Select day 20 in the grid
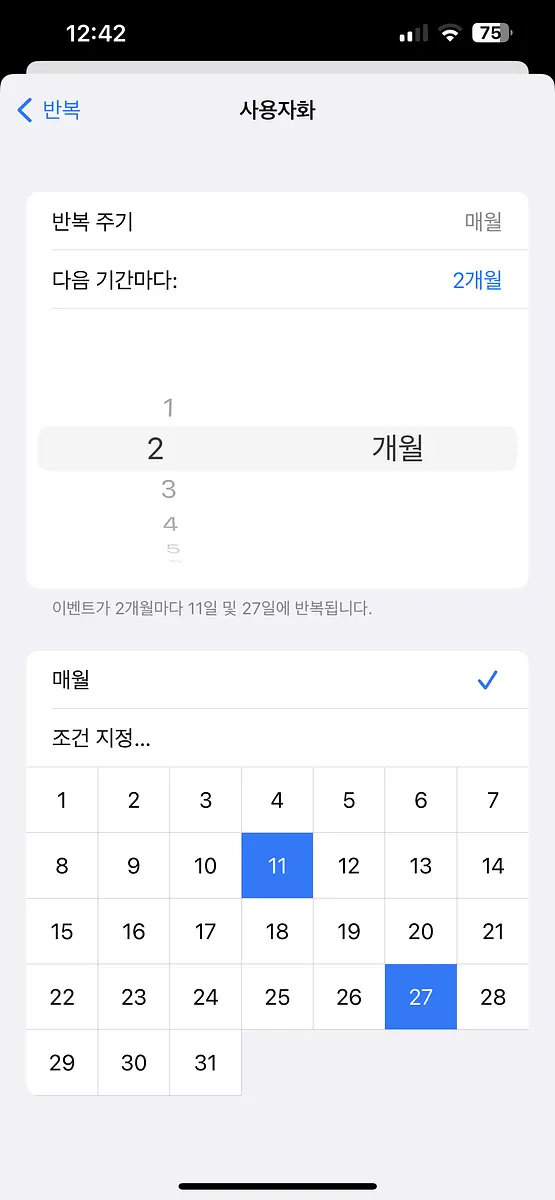 [421, 931]
